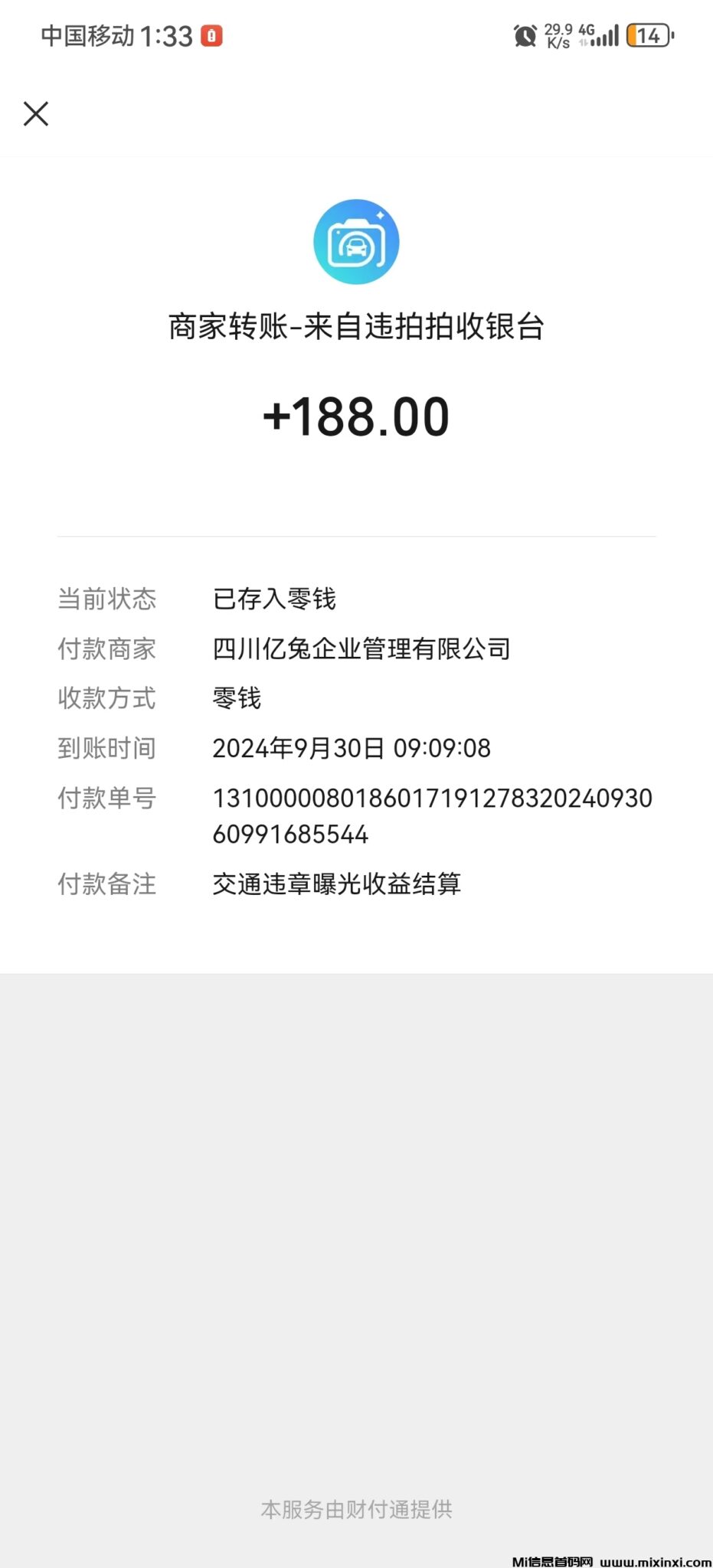Tap the 交通违章曝光收益结算 payment remark

(x=337, y=884)
